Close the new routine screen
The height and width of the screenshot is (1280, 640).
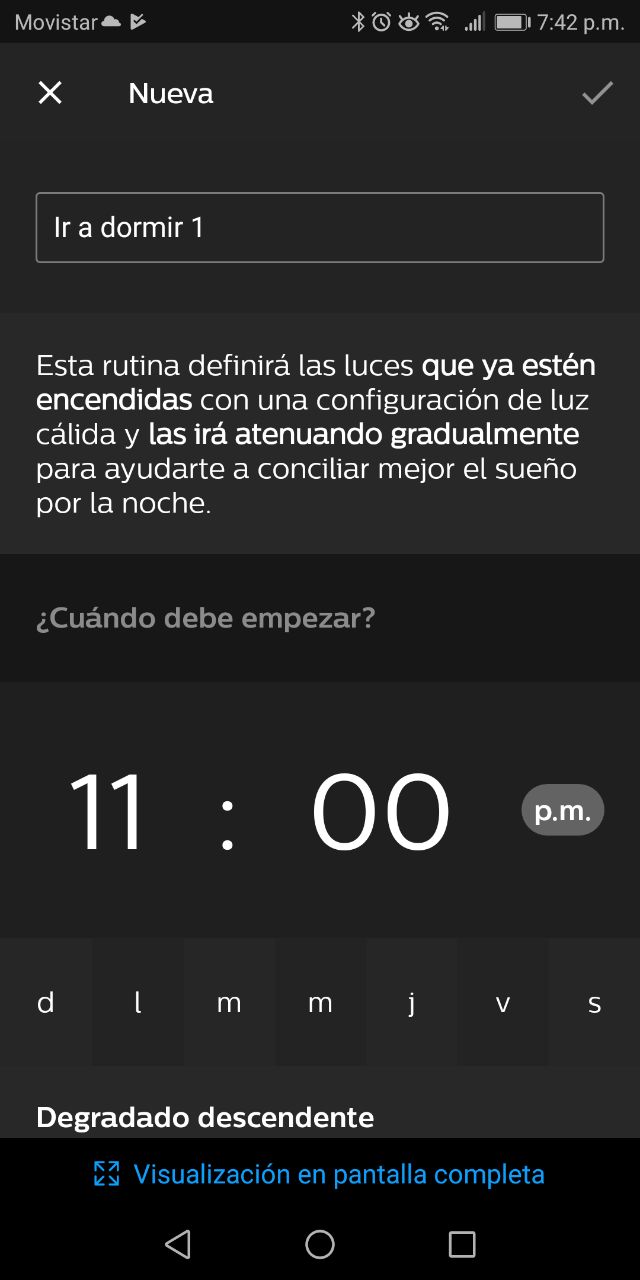pyautogui.click(x=50, y=93)
